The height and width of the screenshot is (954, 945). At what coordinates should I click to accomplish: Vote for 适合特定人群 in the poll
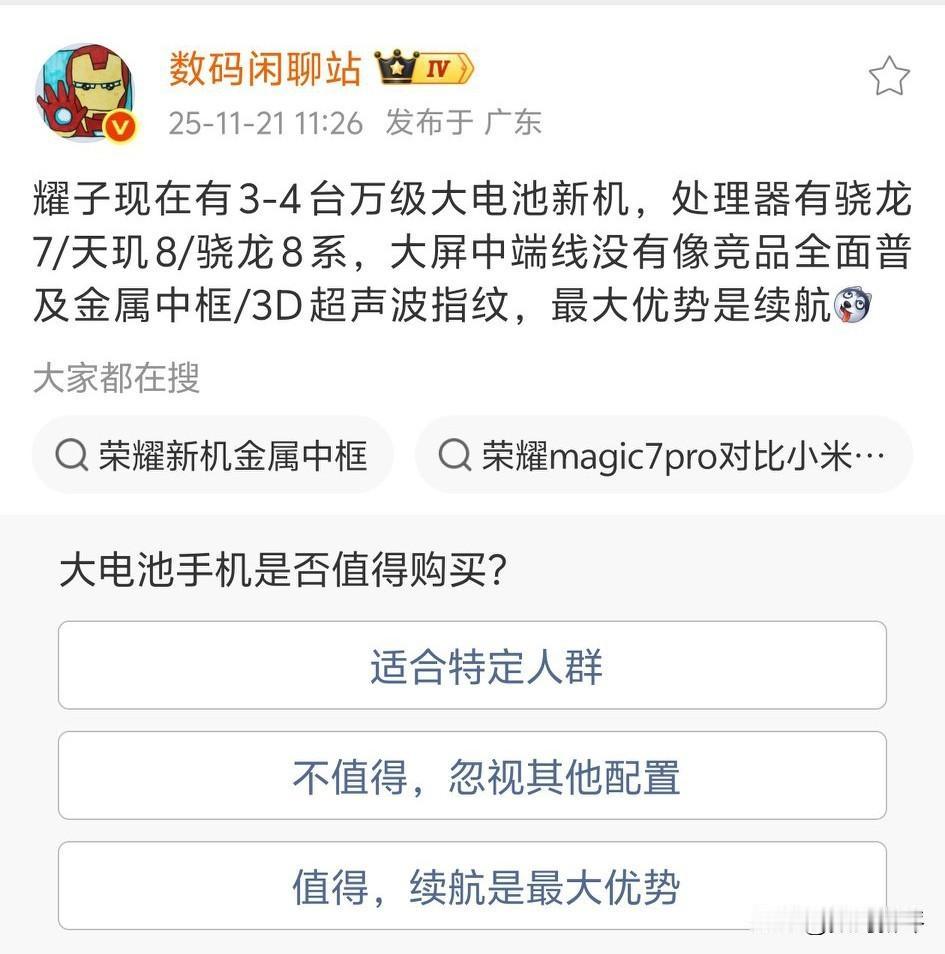[472, 665]
